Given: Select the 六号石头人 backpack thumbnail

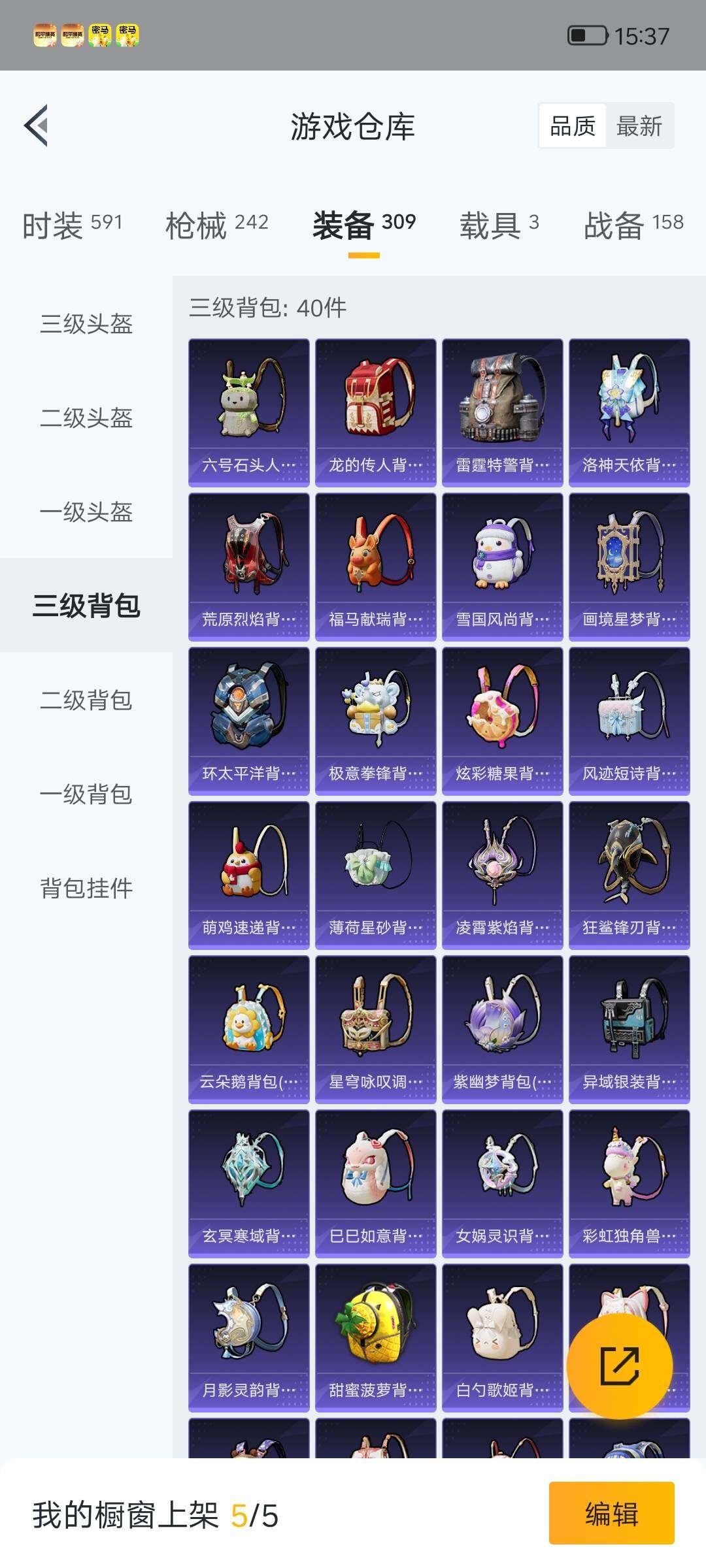Looking at the screenshot, I should pyautogui.click(x=249, y=410).
